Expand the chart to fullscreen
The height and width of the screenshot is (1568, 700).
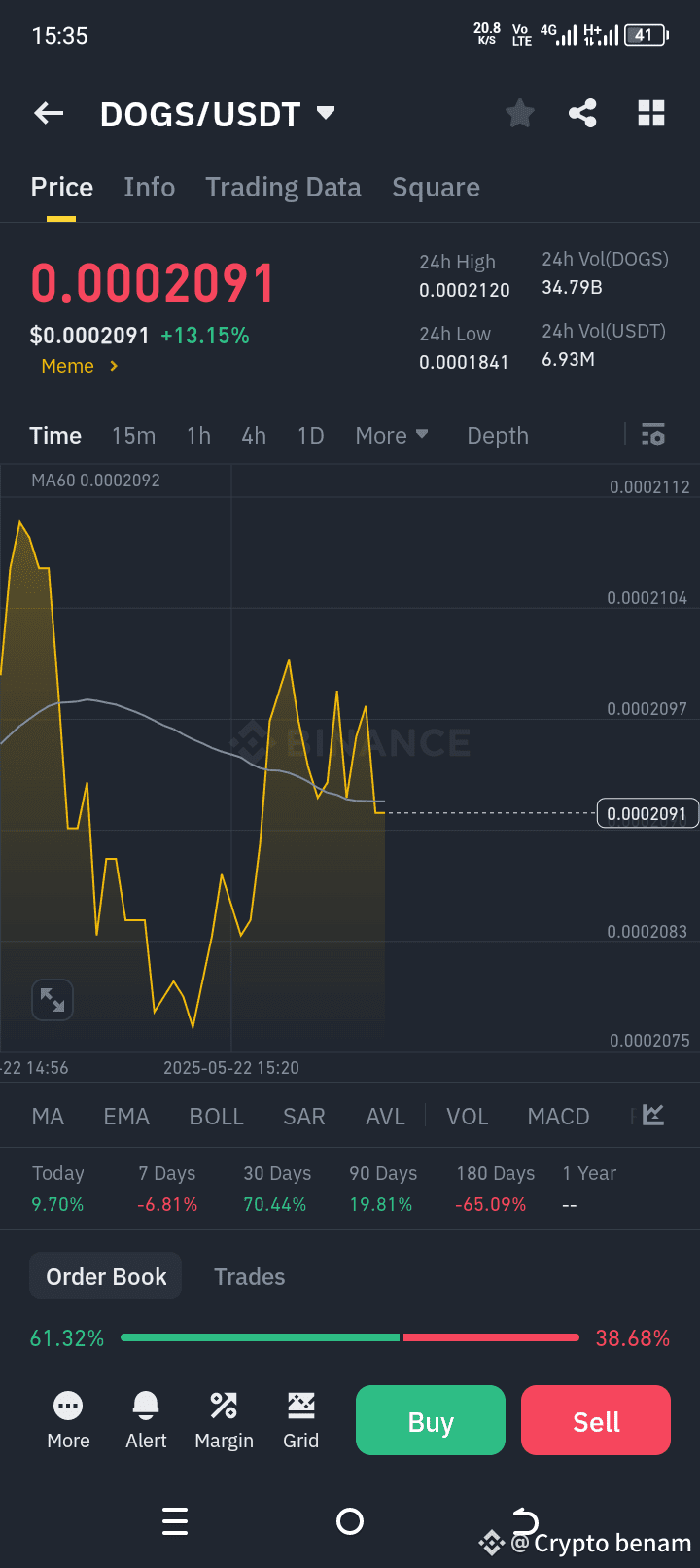tap(52, 1000)
